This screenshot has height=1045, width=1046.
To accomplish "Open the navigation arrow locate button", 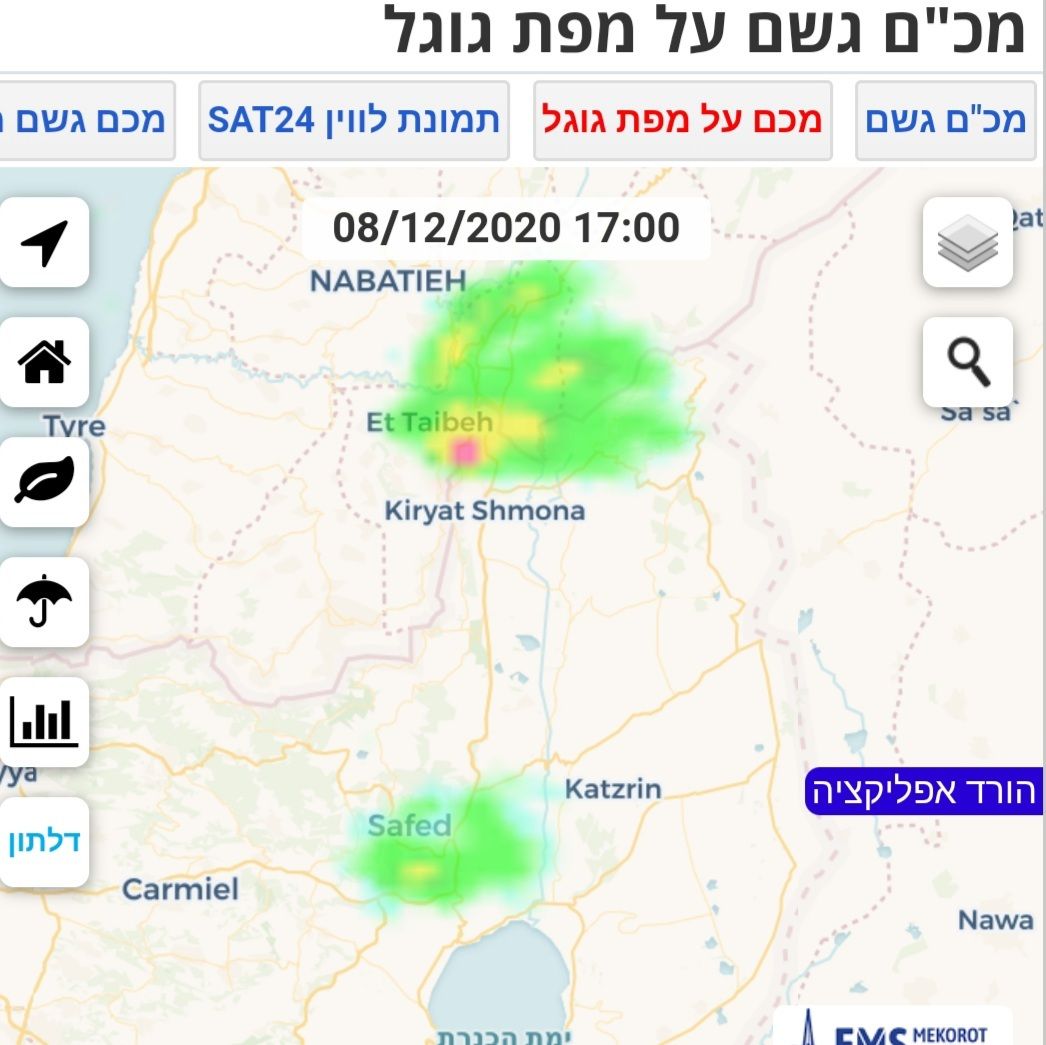I will [x=44, y=243].
